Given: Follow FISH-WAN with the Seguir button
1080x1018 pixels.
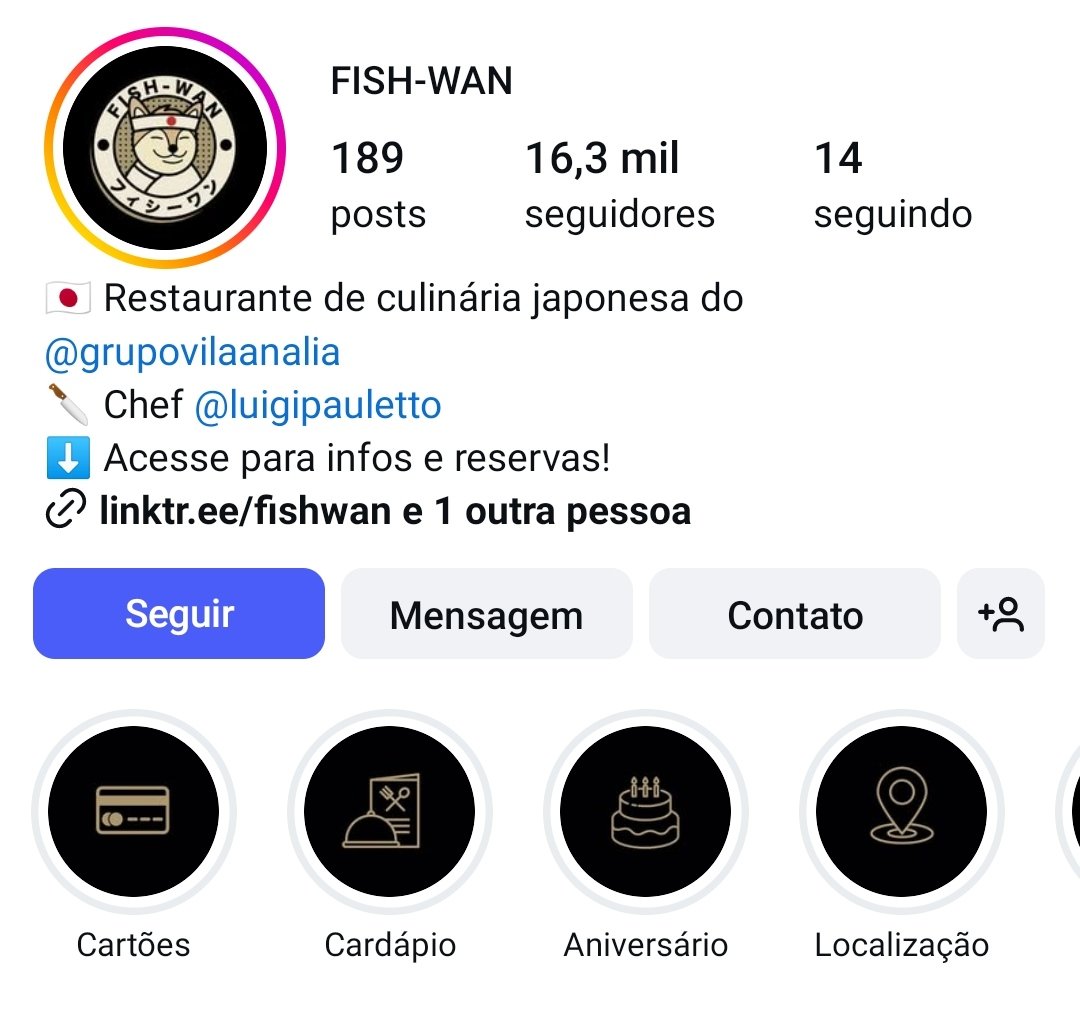Looking at the screenshot, I should click(179, 614).
